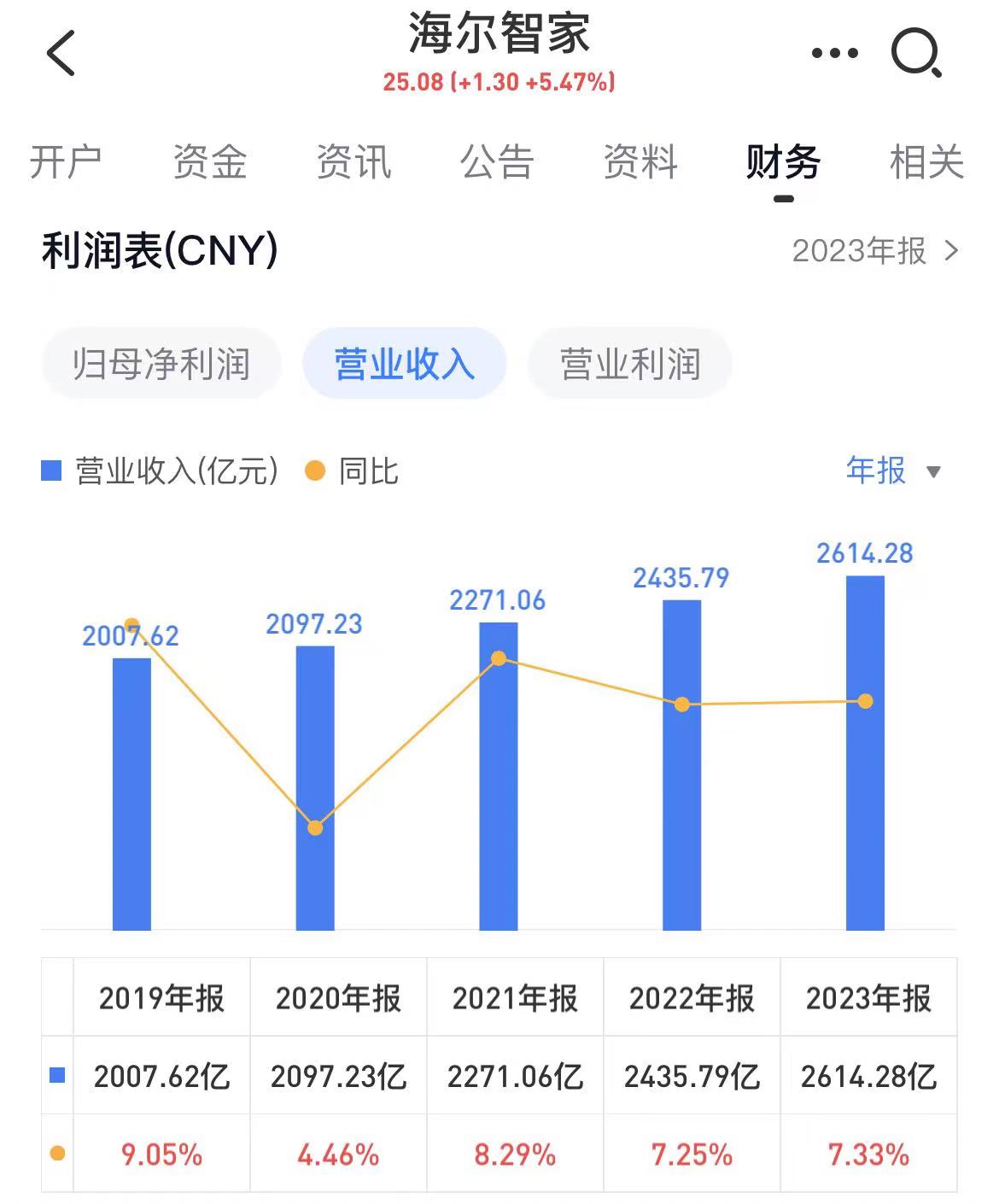This screenshot has height=1204, width=999.
Task: Open the more options (...) menu icon
Action: [834, 51]
